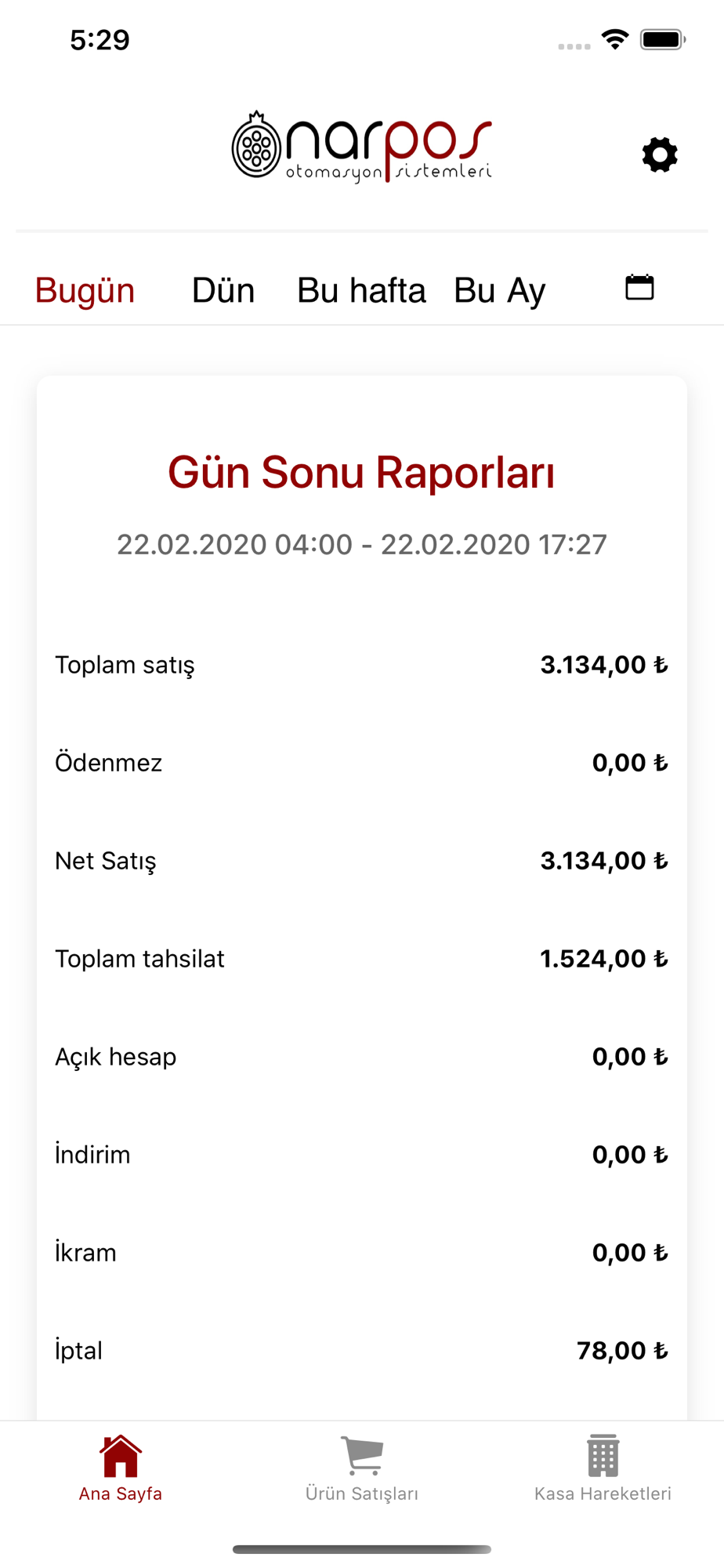Show the Bu hafta report
This screenshot has width=724, height=1568.
tap(361, 291)
